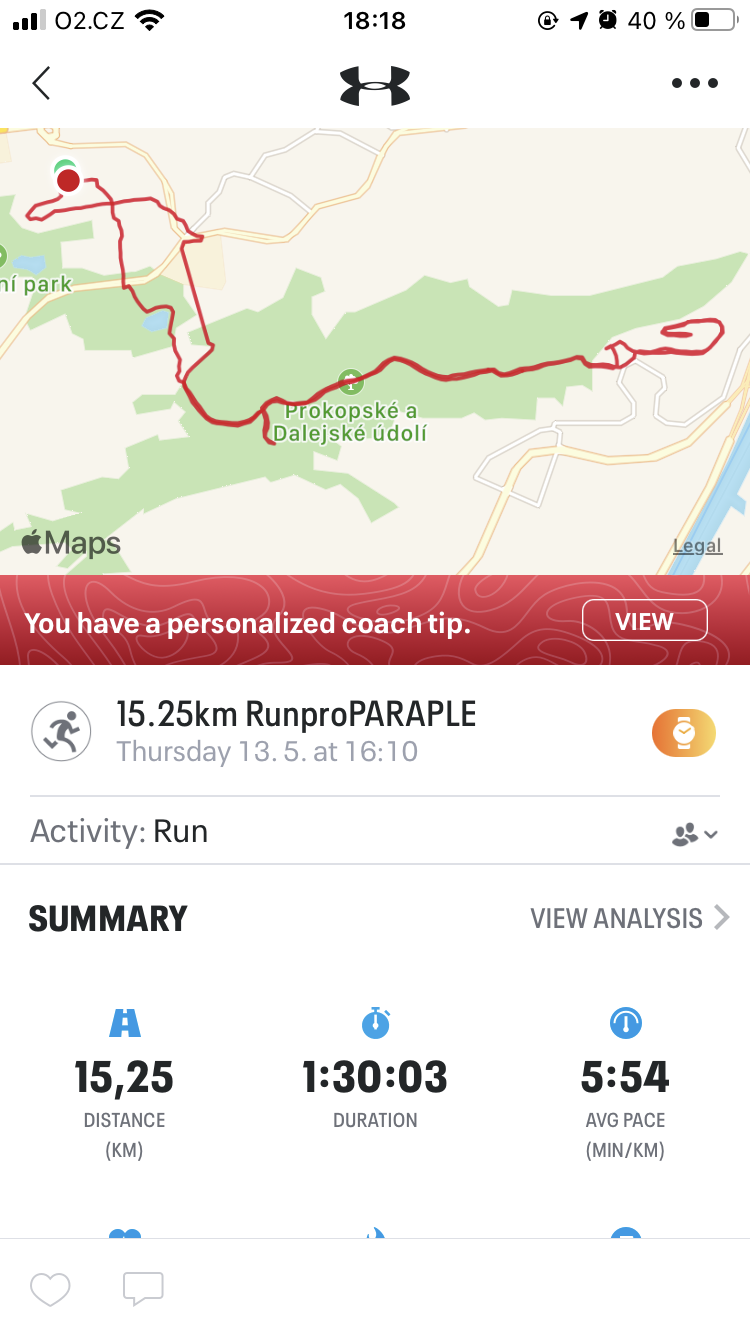Like this workout with the heart
Viewport: 750px width, 1334px height.
pos(50,1288)
